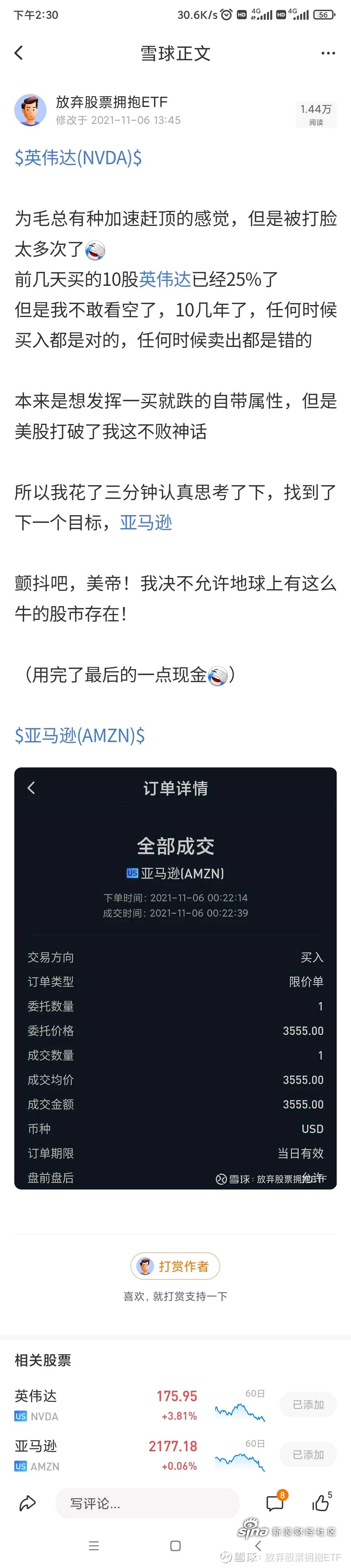Tap the system home button
The width and height of the screenshot is (351, 1568).
(x=175, y=1546)
